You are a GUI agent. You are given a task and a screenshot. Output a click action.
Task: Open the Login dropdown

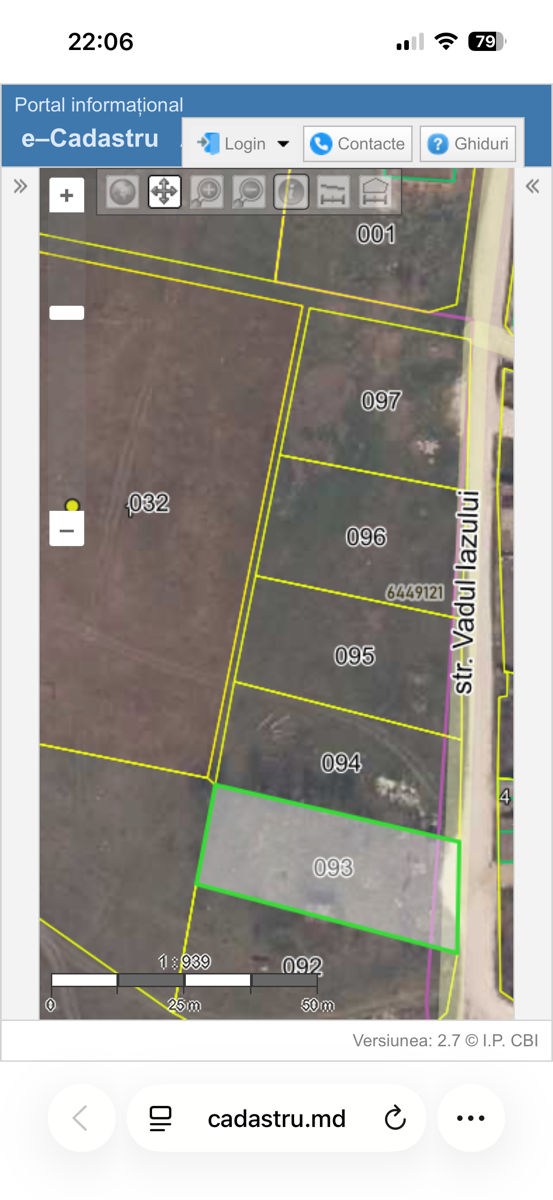[243, 144]
